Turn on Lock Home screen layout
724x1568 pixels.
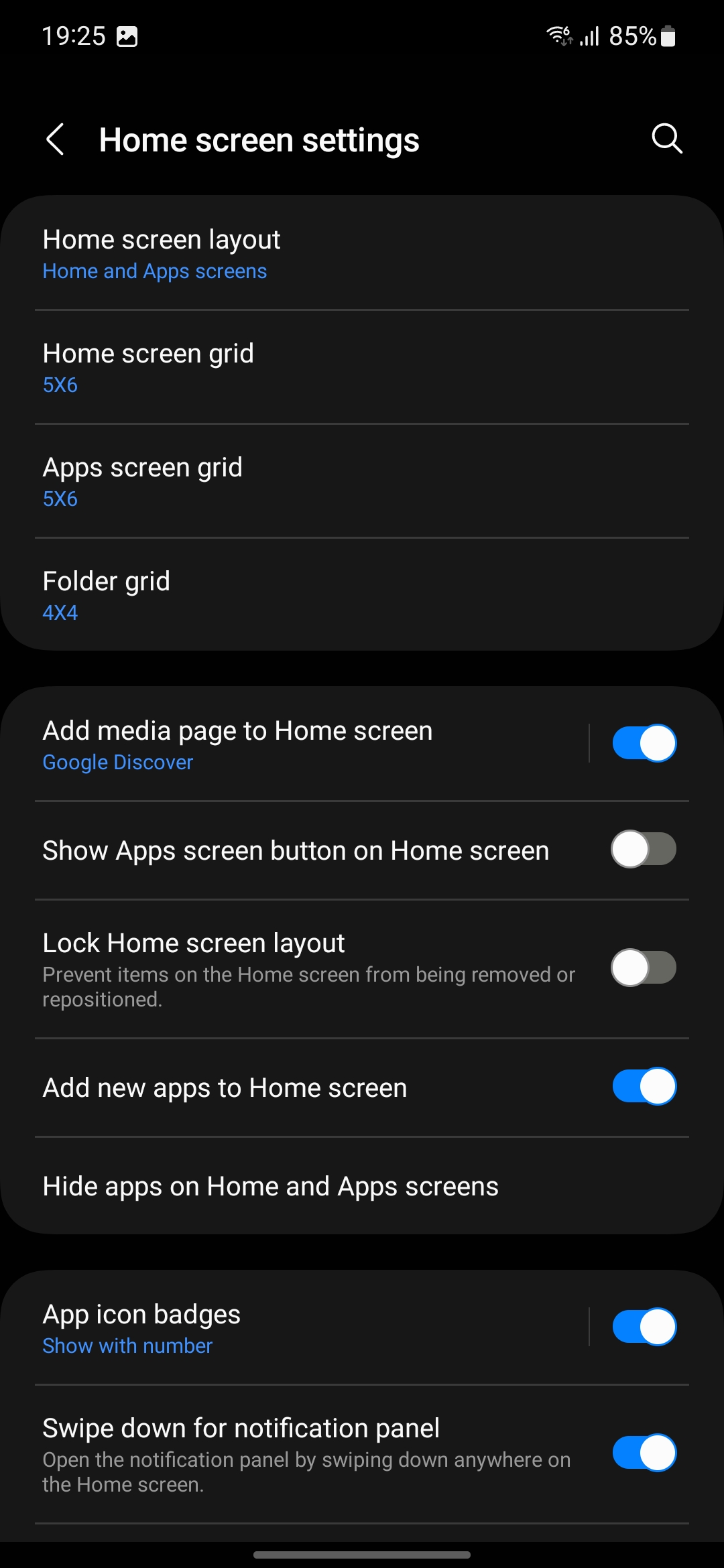pos(644,968)
